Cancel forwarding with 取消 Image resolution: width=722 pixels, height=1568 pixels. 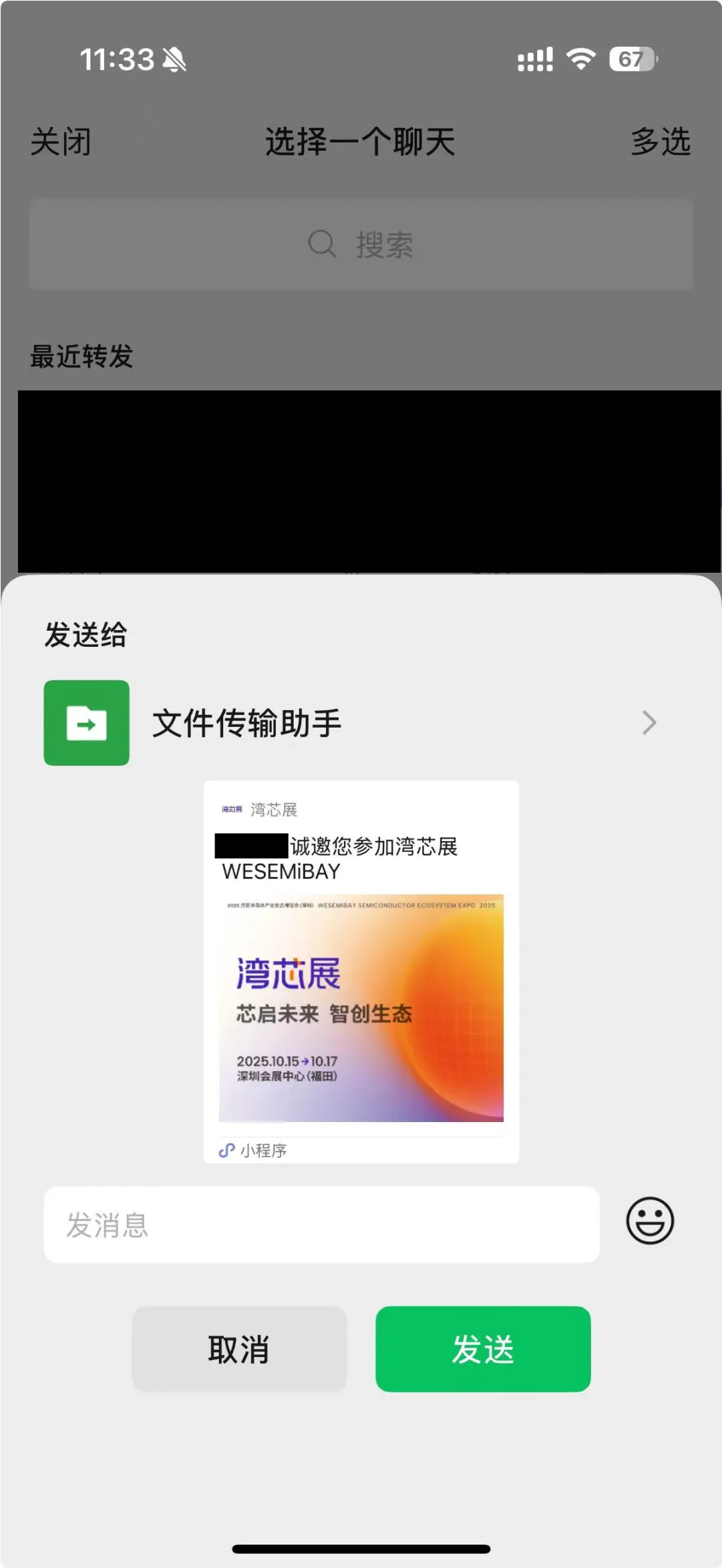pos(239,1348)
